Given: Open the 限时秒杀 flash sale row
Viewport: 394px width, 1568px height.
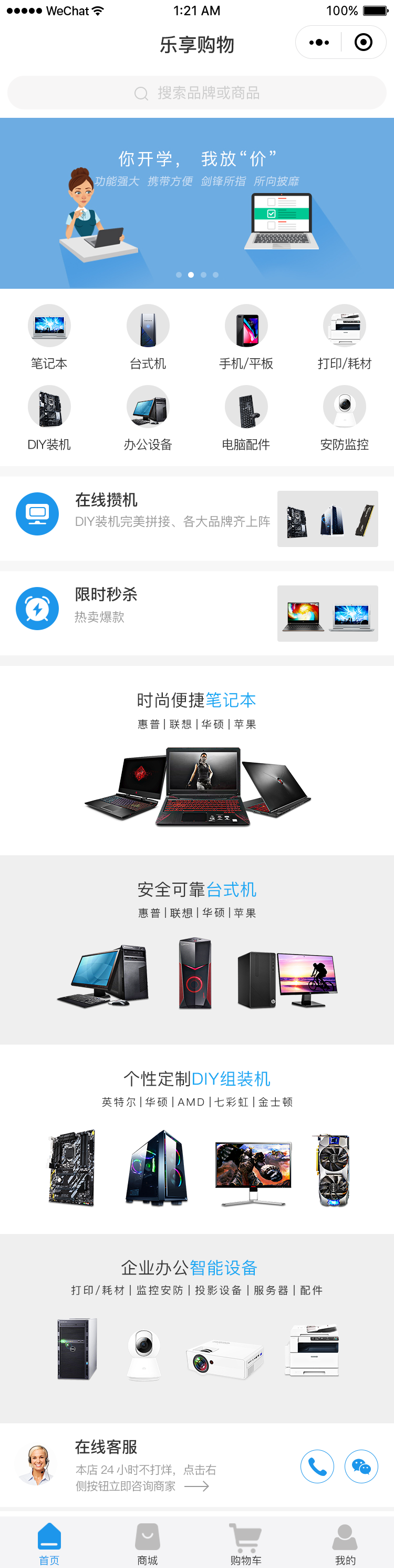Looking at the screenshot, I should [x=197, y=613].
